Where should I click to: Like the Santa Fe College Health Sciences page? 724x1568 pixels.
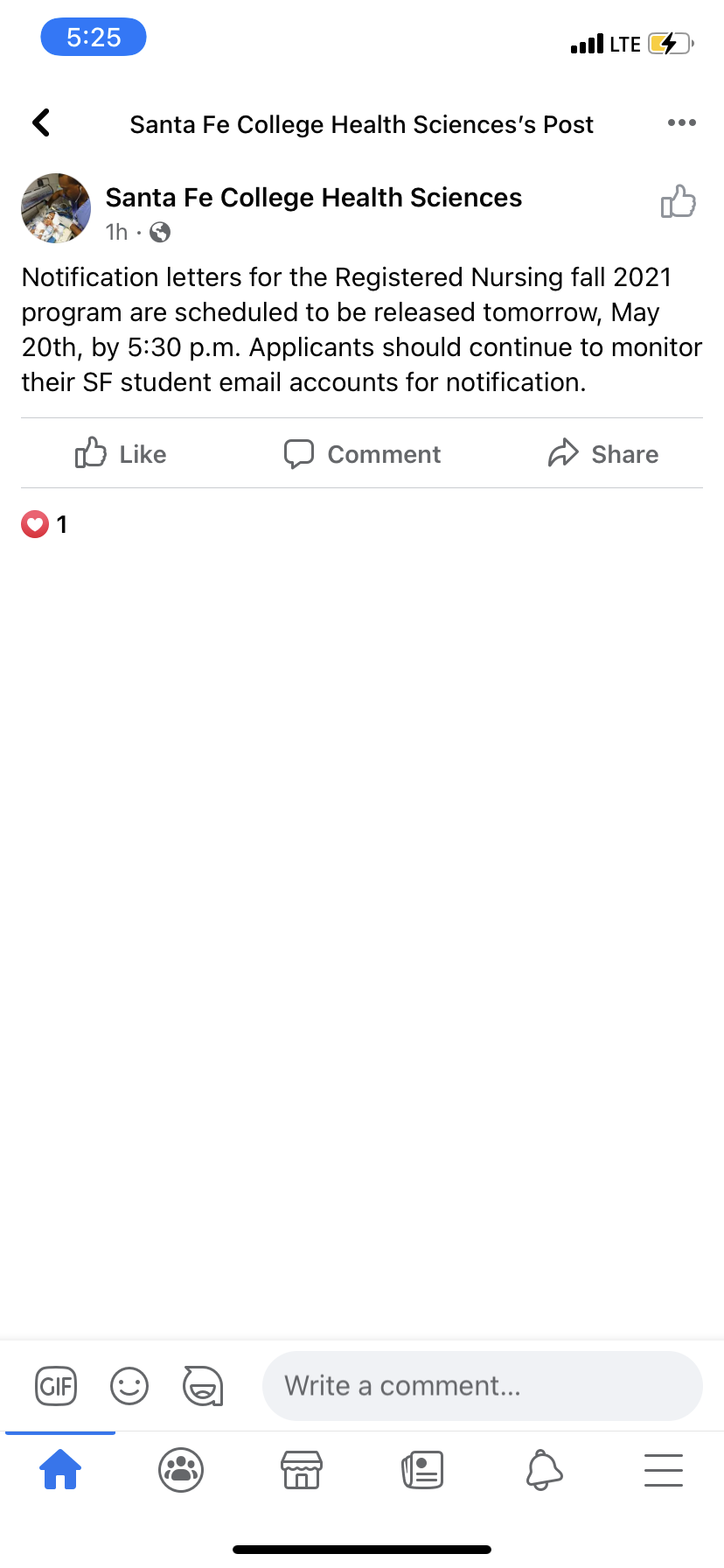[x=679, y=201]
